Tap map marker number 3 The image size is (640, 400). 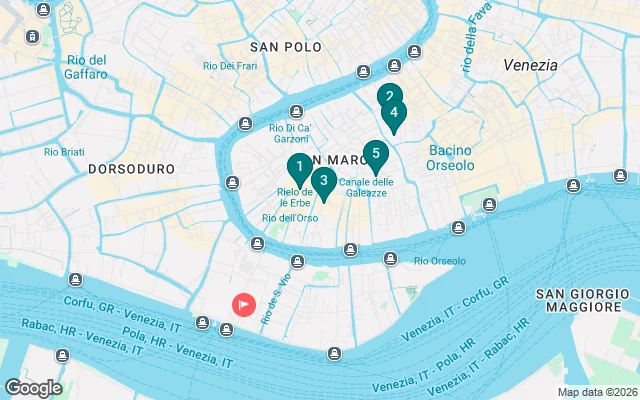point(323,181)
